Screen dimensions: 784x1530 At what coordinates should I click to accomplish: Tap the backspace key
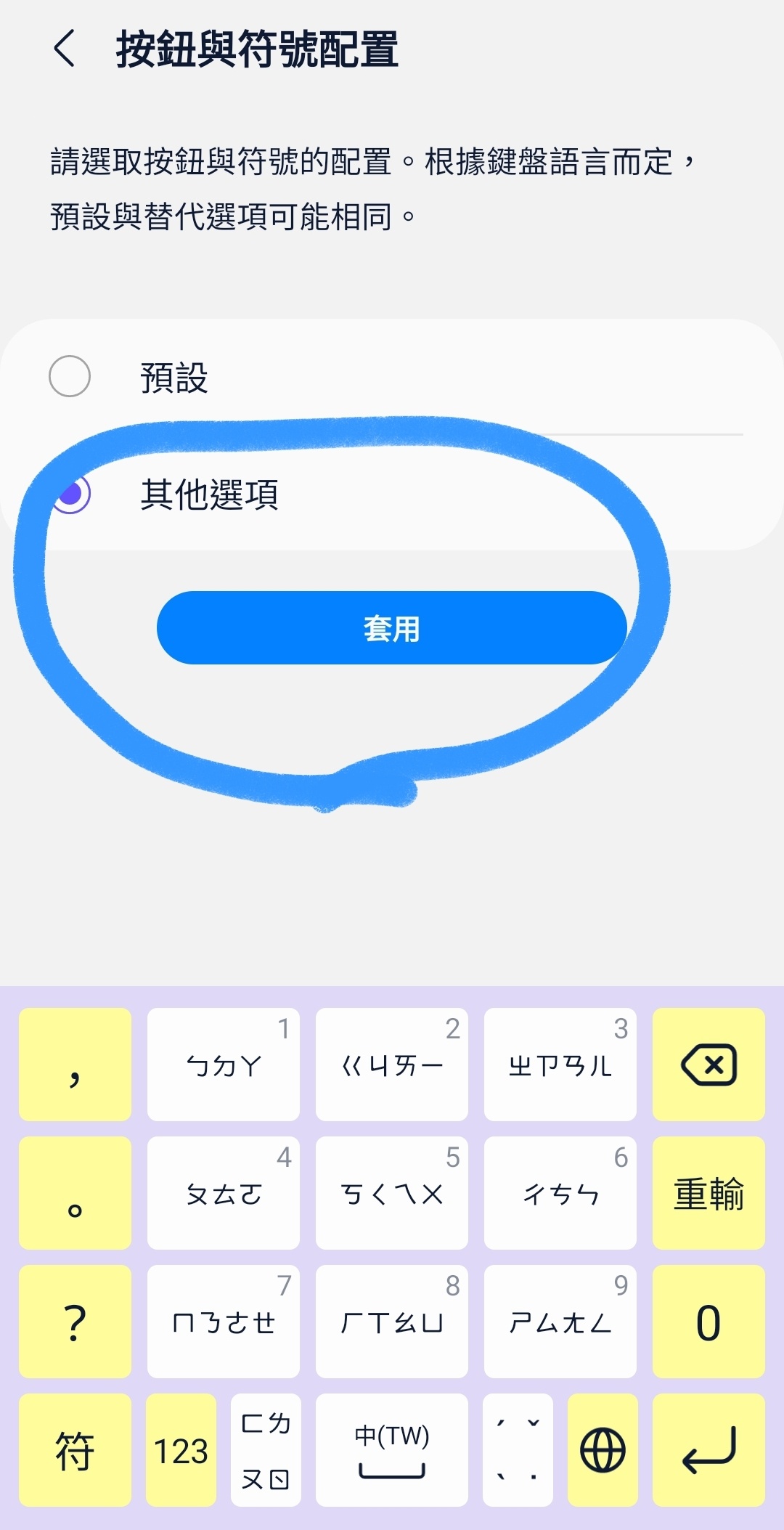point(709,1065)
